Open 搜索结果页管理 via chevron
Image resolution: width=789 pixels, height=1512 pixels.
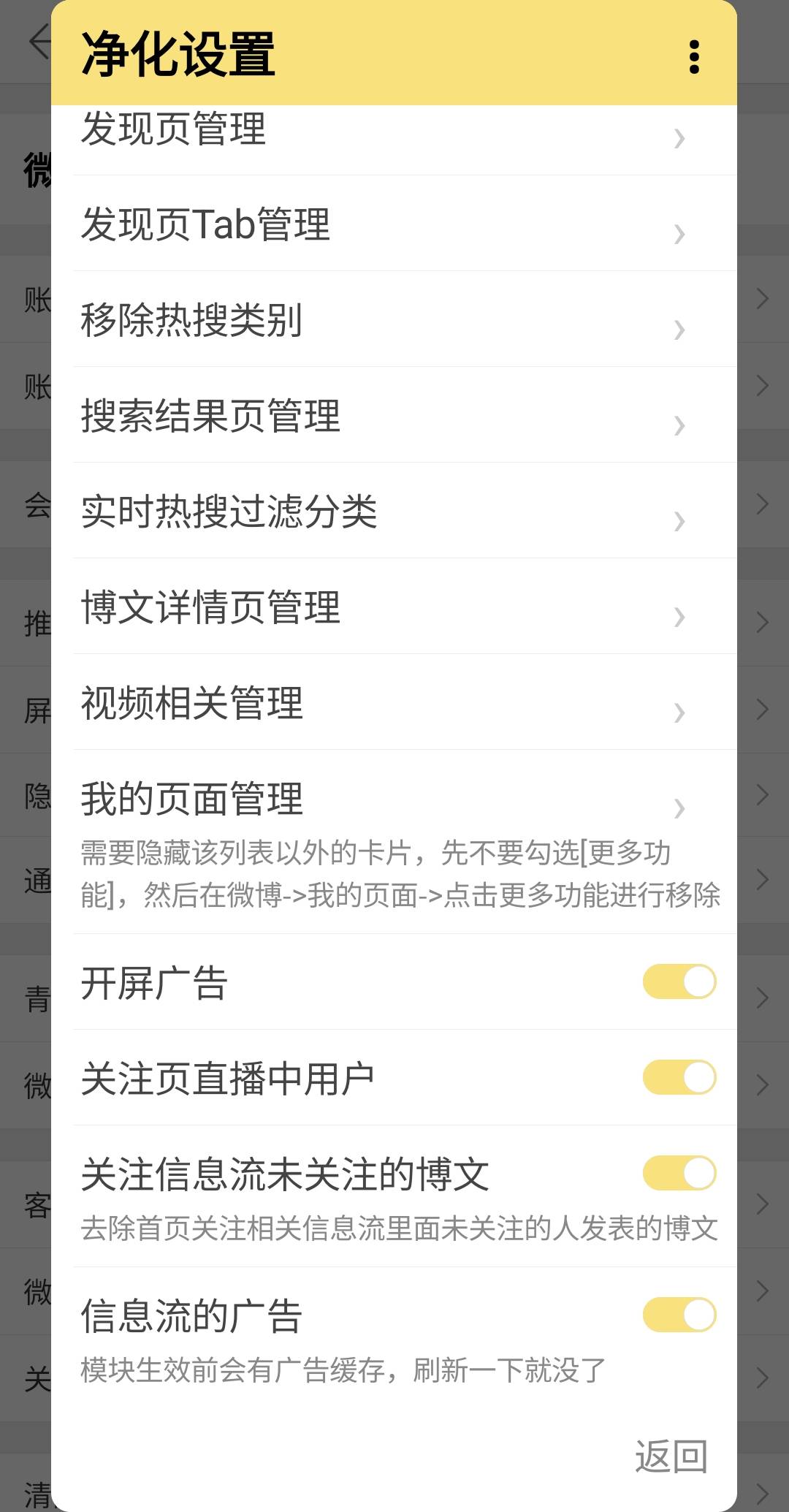click(680, 424)
